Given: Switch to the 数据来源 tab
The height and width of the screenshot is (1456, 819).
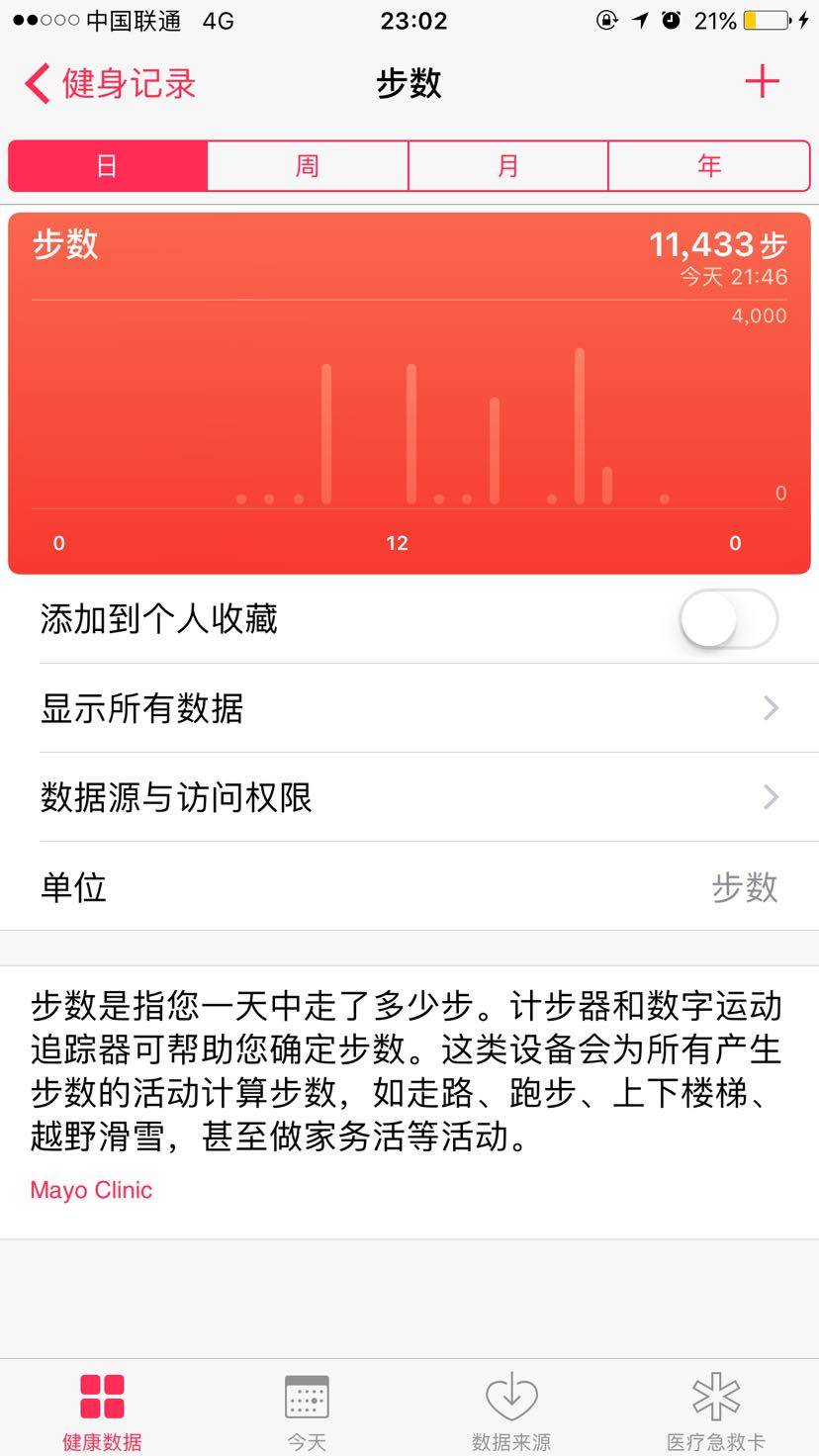Looking at the screenshot, I should [511, 1410].
